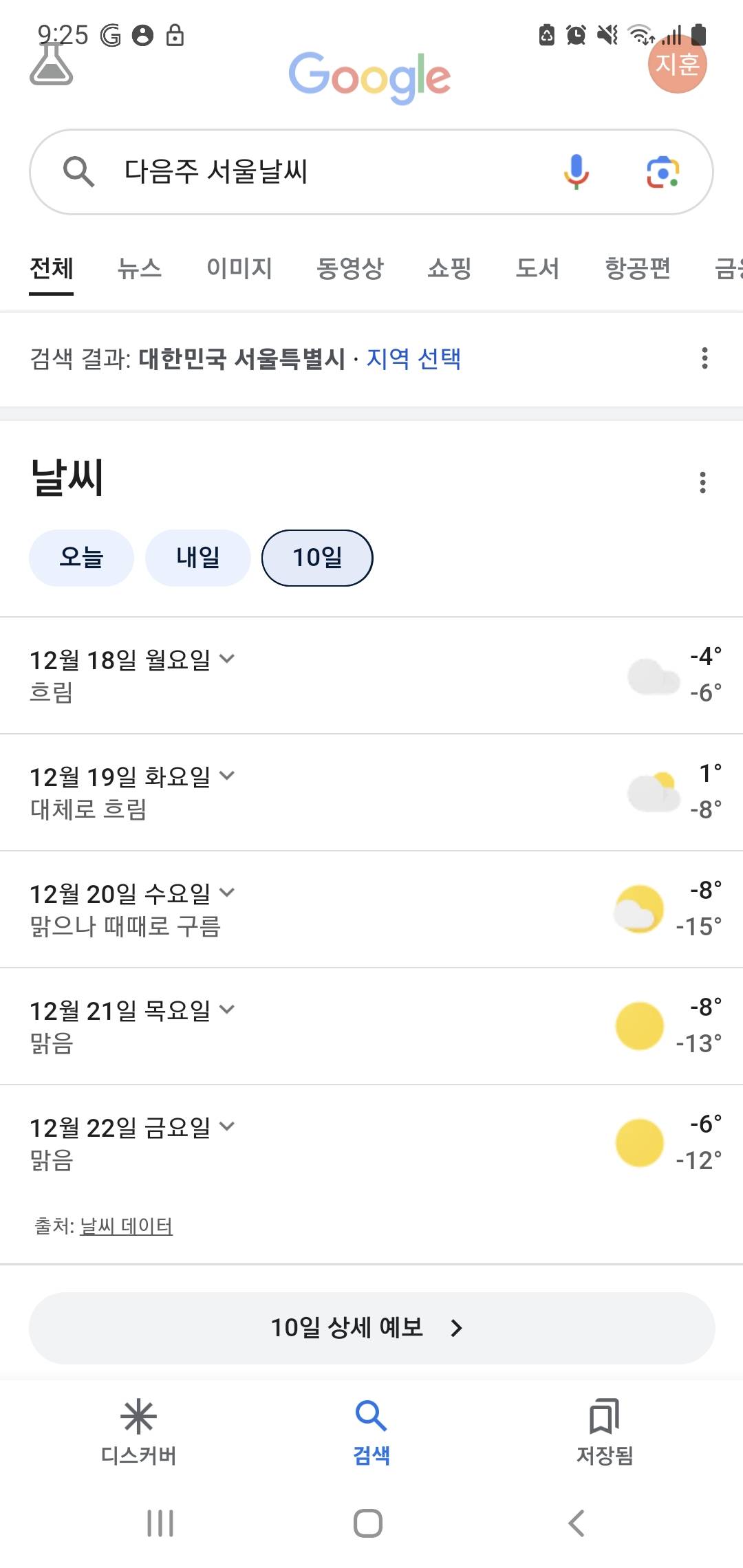Open the 저장됨 tab
The height and width of the screenshot is (1568, 743).
[x=604, y=1432]
